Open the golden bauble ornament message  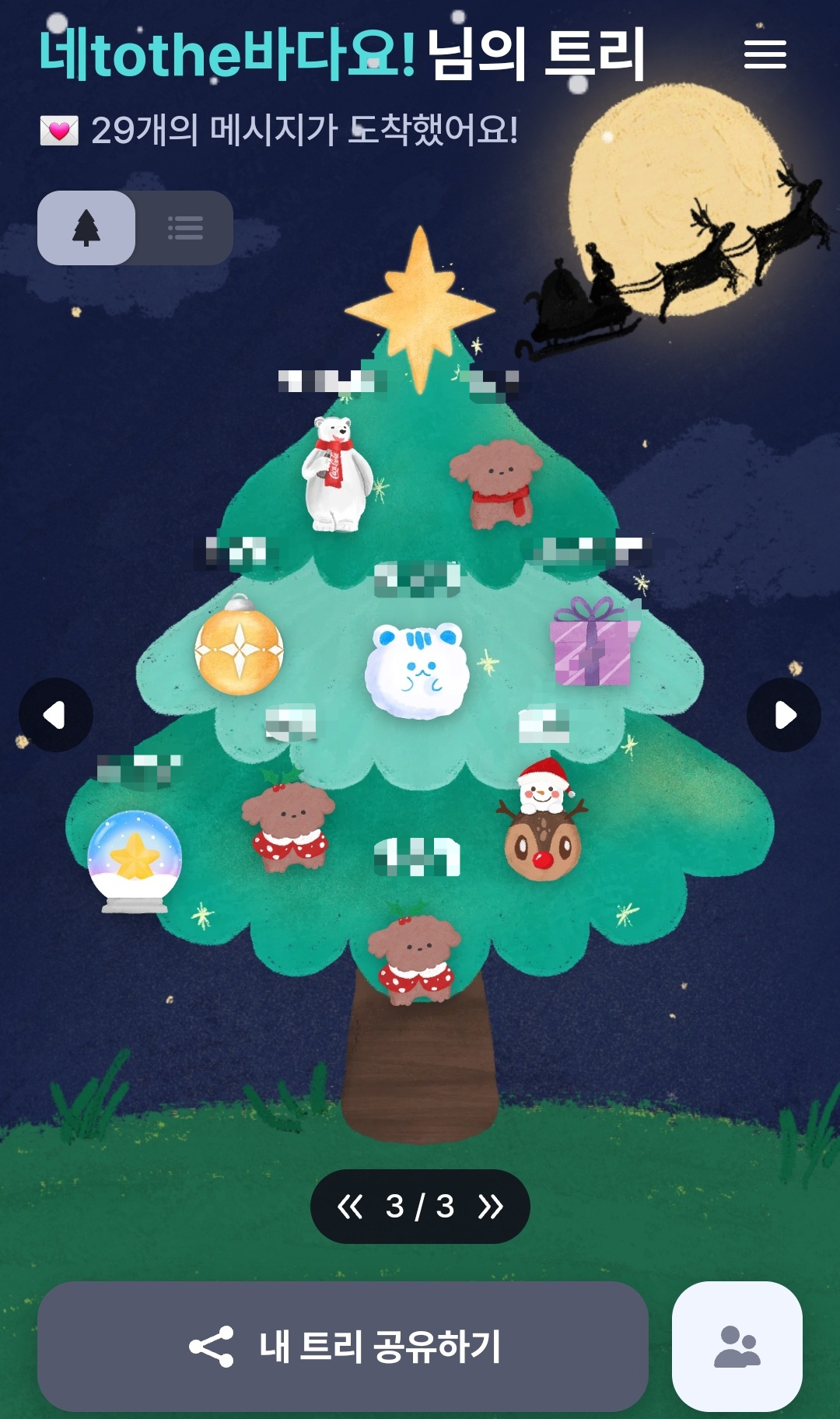coord(239,648)
